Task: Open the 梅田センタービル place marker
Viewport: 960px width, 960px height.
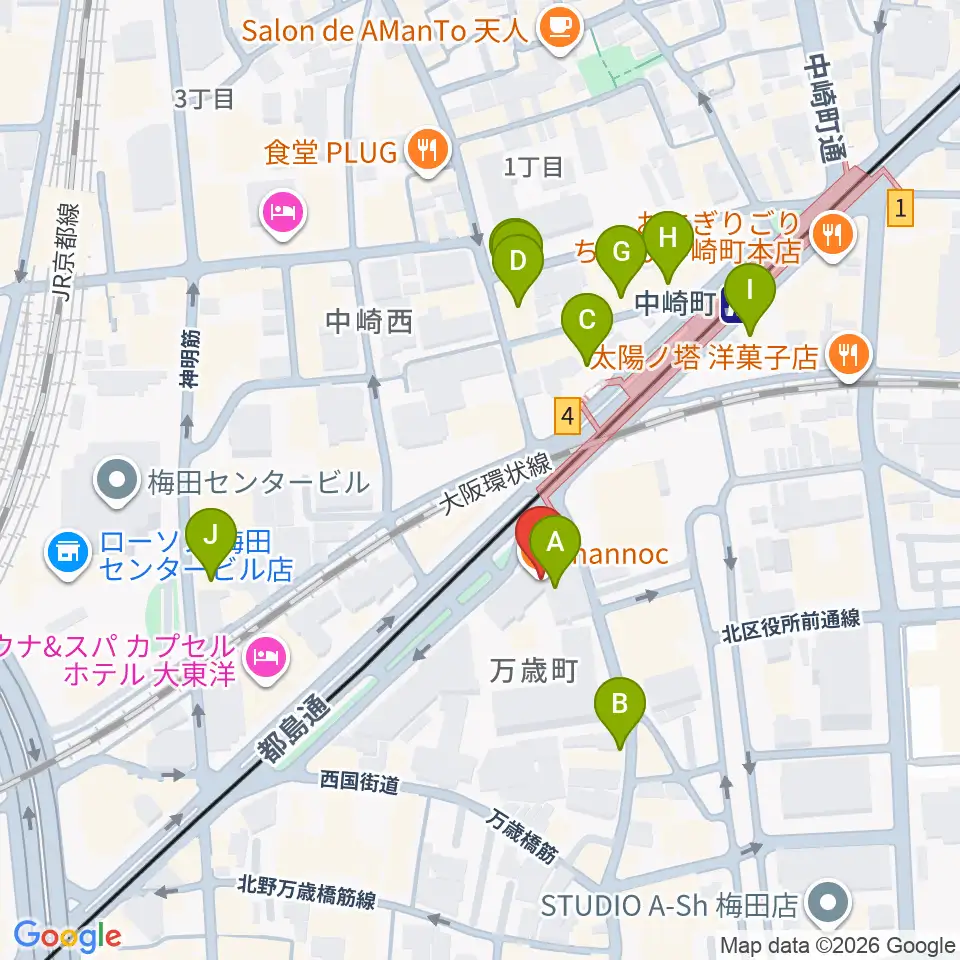Action: (118, 482)
